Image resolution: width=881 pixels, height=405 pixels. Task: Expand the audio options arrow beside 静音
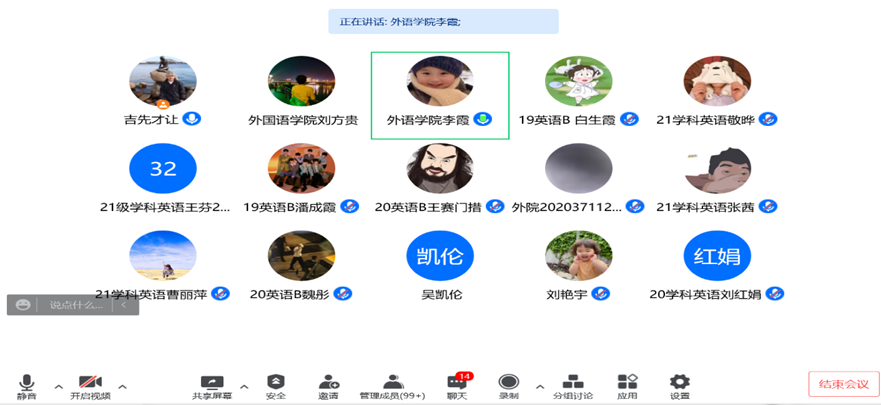click(58, 385)
